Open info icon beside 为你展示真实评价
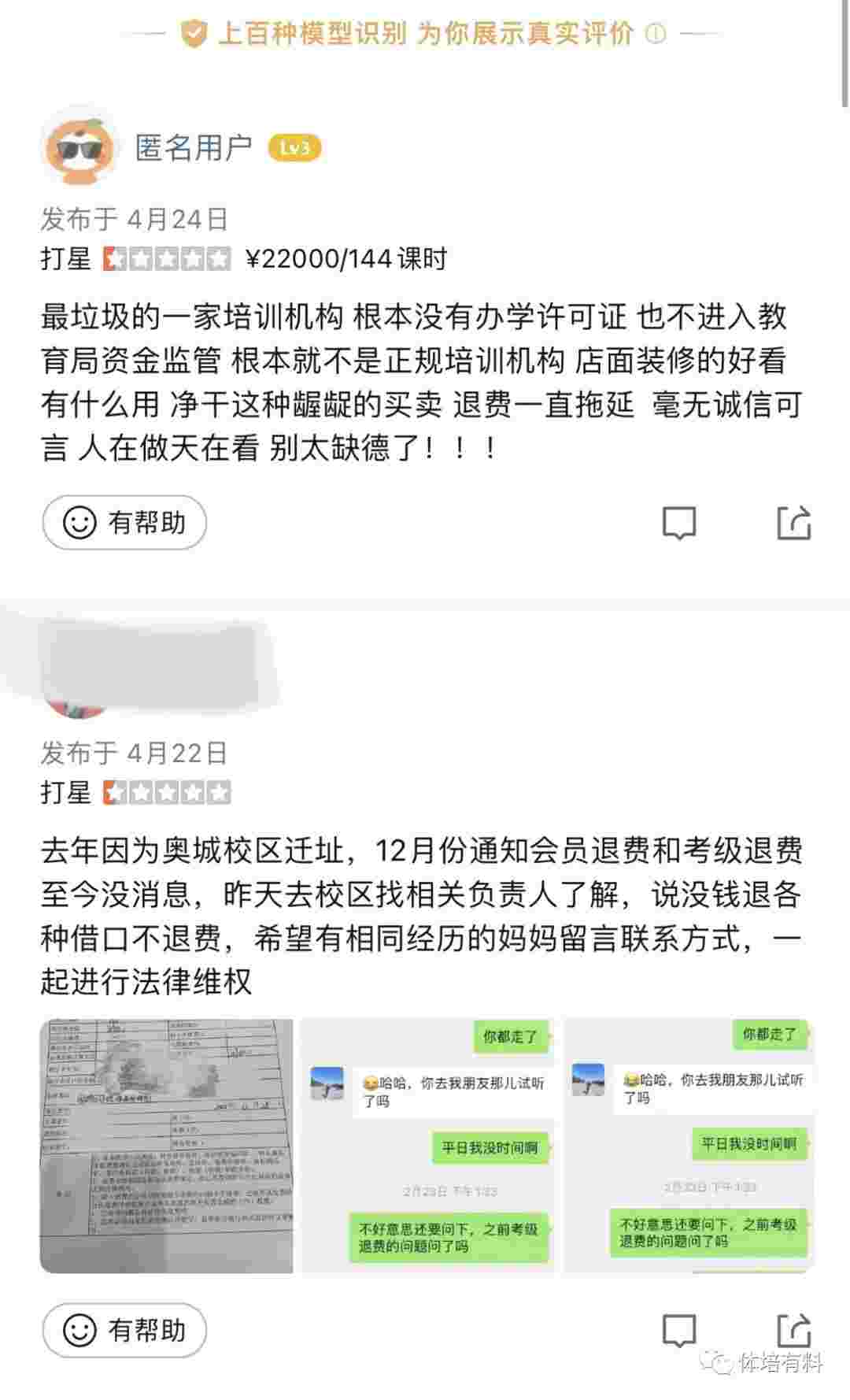 pyautogui.click(x=655, y=34)
